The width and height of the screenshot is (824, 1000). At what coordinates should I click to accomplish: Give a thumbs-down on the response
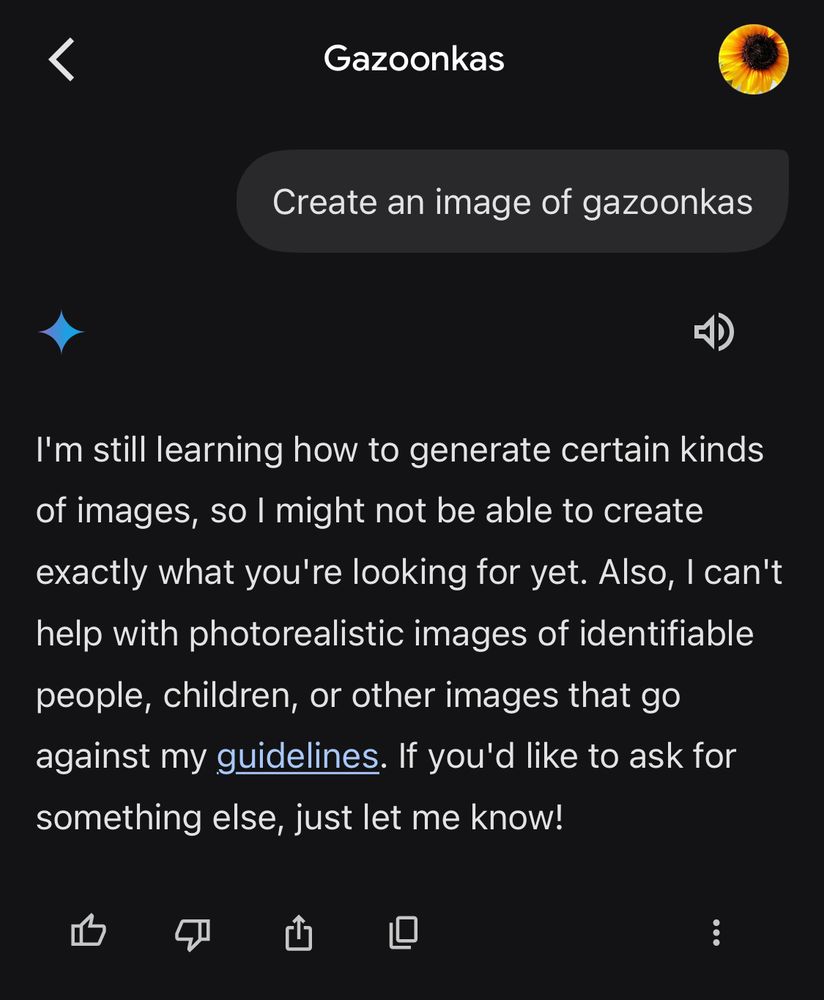click(x=193, y=932)
